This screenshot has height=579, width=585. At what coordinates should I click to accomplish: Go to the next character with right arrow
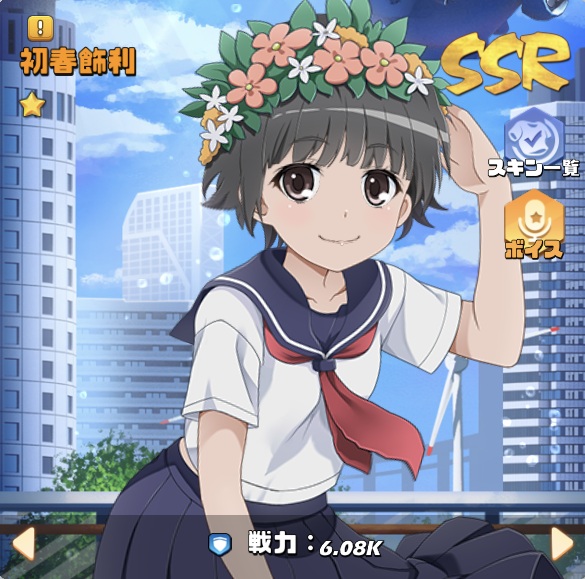[562, 543]
